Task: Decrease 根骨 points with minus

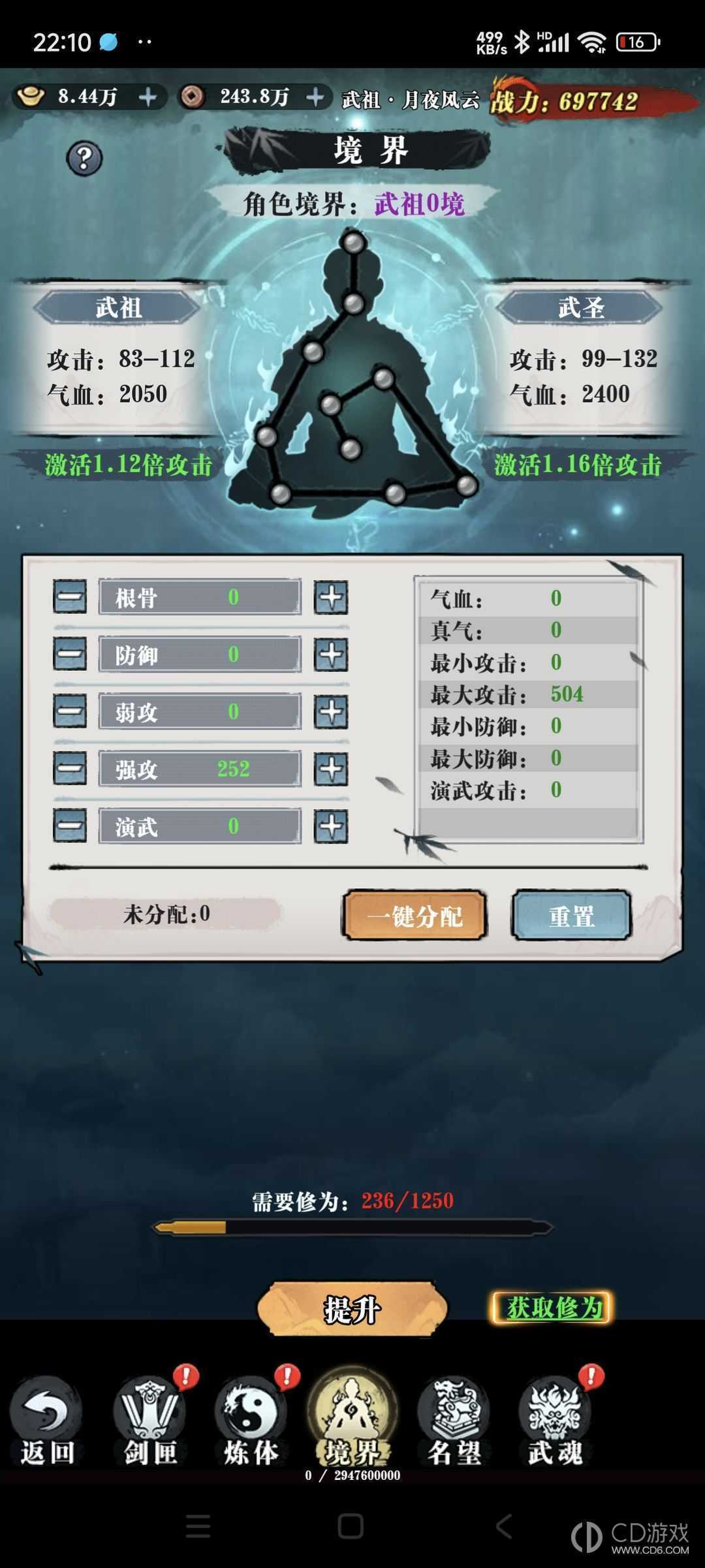Action: pos(70,597)
